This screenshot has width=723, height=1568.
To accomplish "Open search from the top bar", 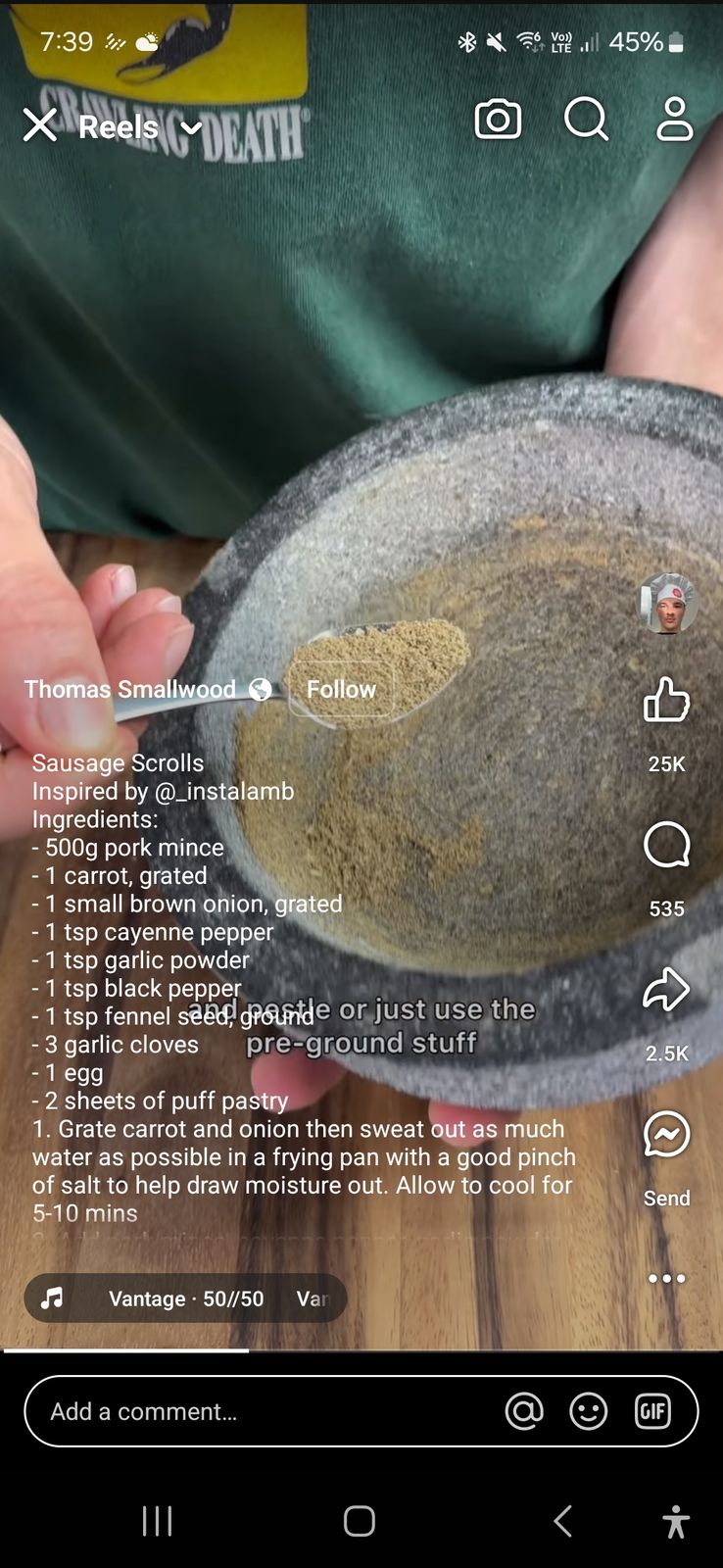I will [587, 121].
